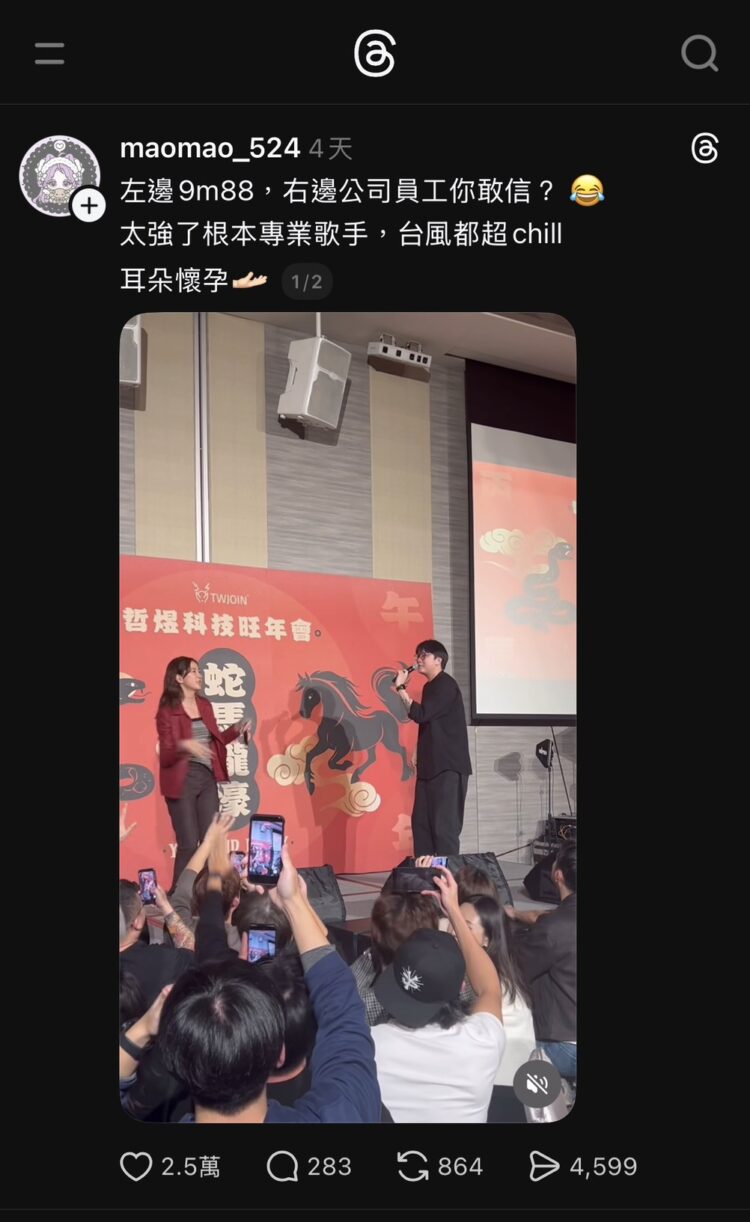
Task: Like the post with the heart icon
Action: [134, 1166]
